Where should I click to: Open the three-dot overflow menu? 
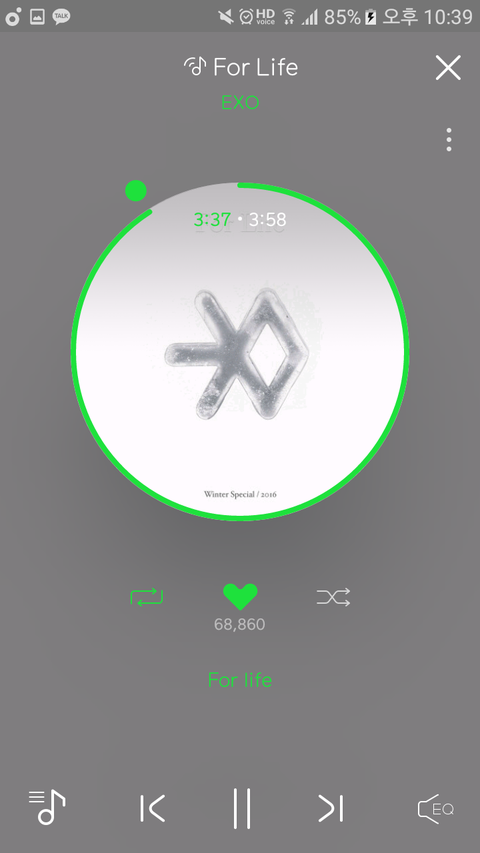point(448,140)
